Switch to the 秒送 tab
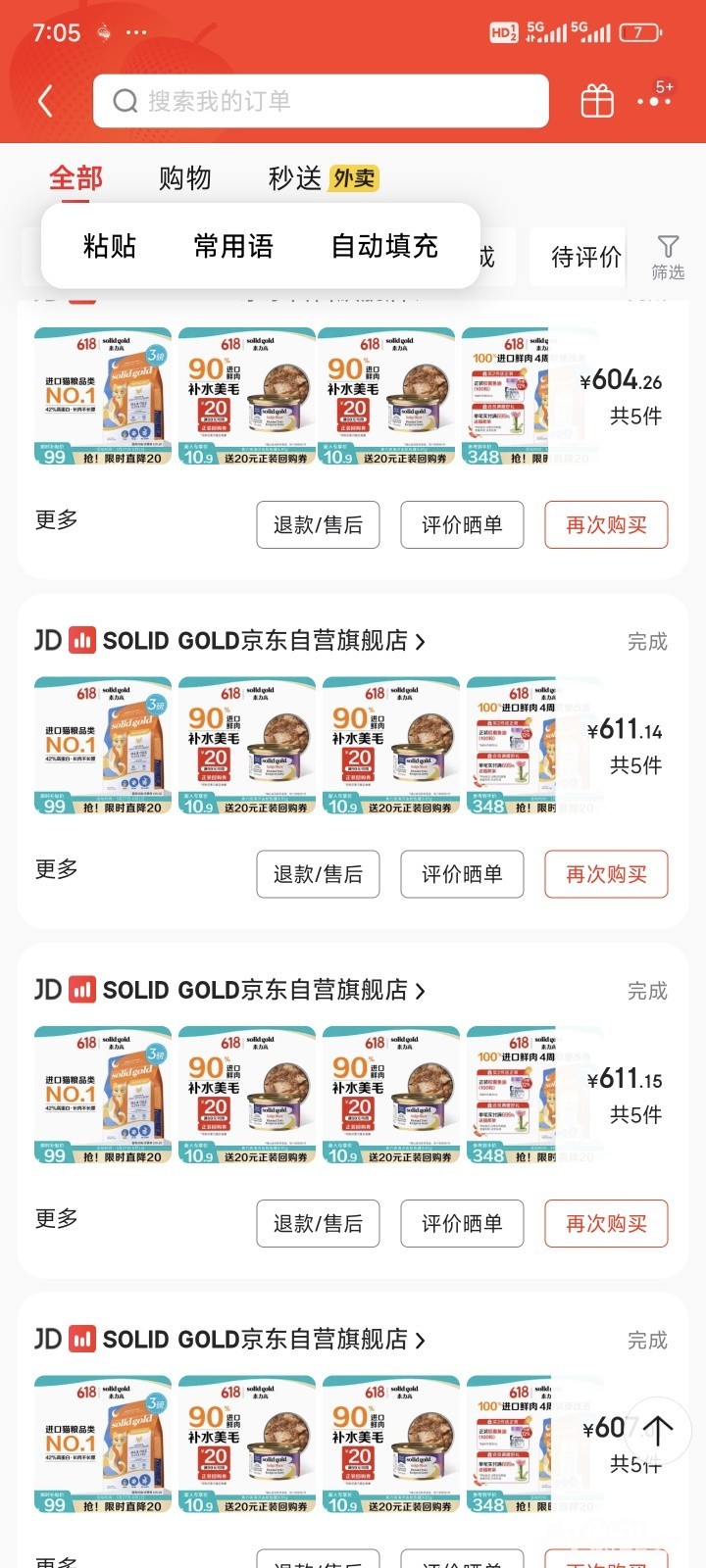 coord(295,178)
